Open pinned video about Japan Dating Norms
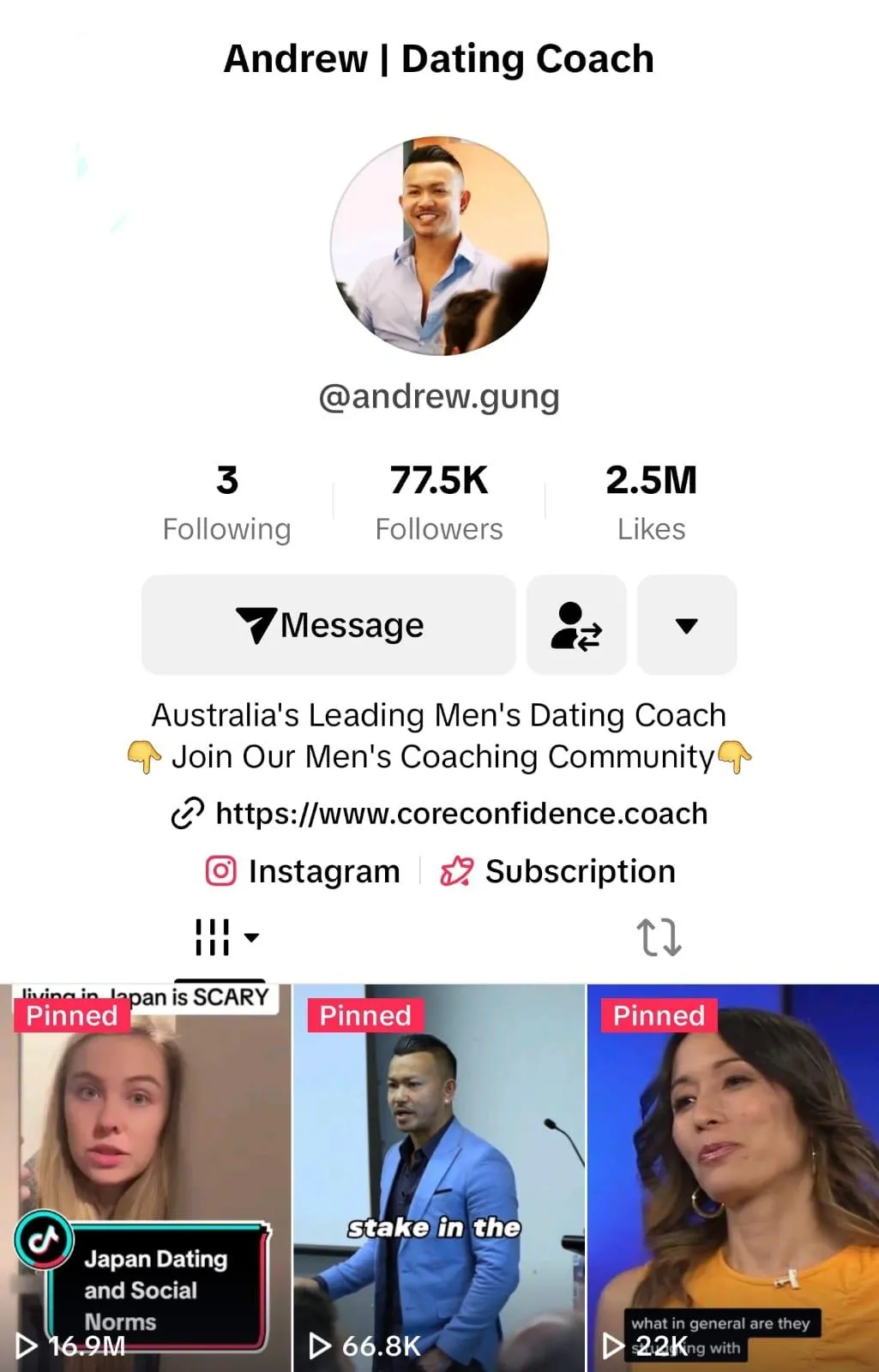 pos(146,1179)
